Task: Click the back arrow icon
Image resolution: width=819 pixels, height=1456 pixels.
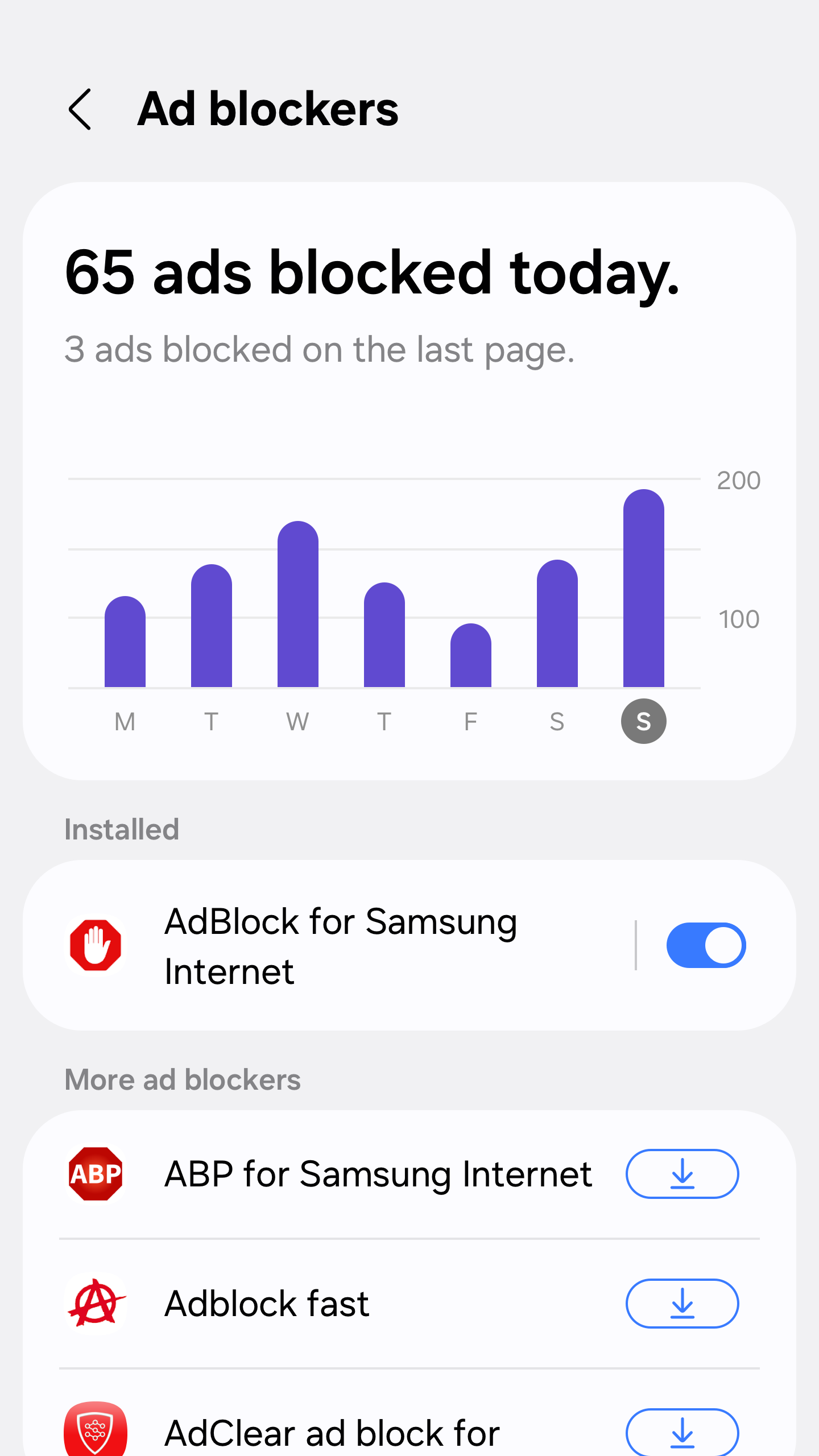Action: click(81, 110)
